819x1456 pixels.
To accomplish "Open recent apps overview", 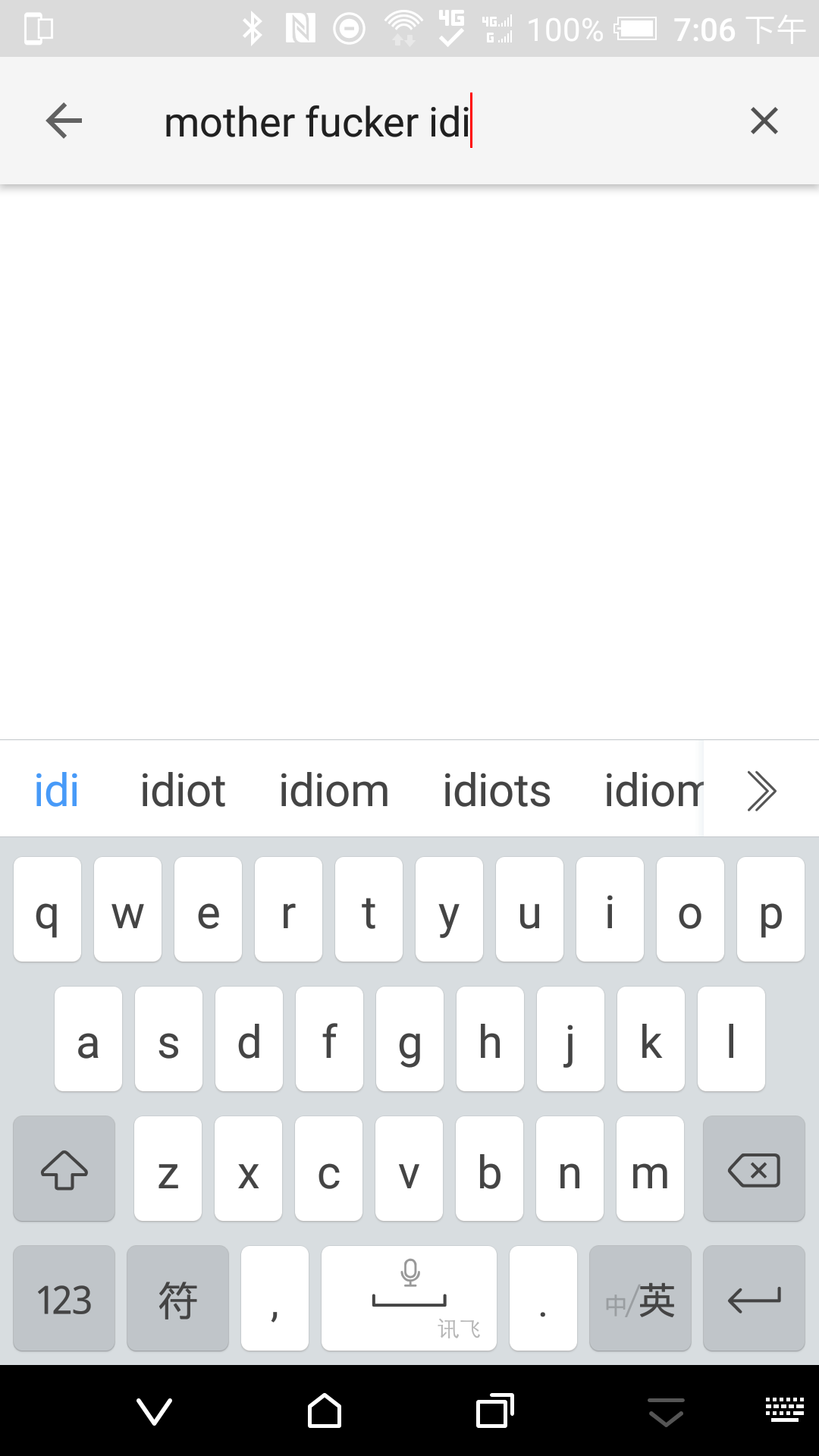I will coord(494,1411).
